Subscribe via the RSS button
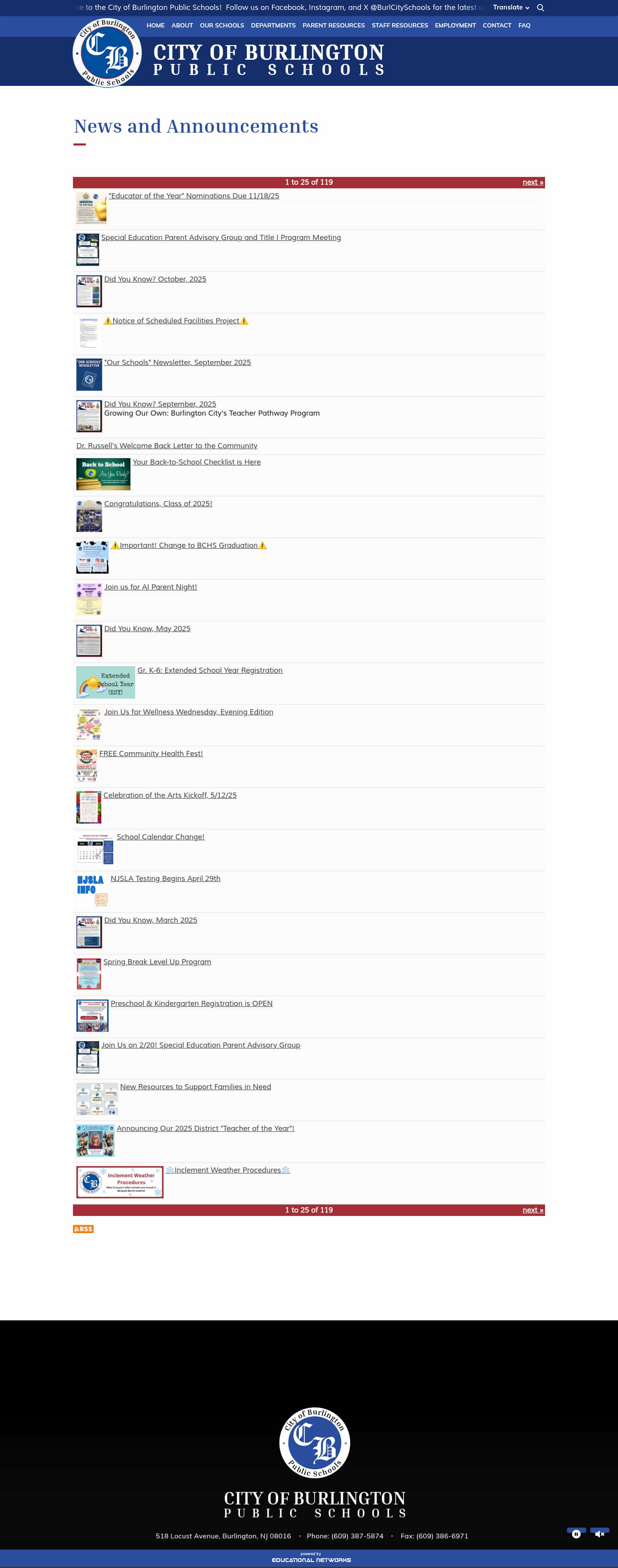The image size is (618, 1568). [83, 1229]
